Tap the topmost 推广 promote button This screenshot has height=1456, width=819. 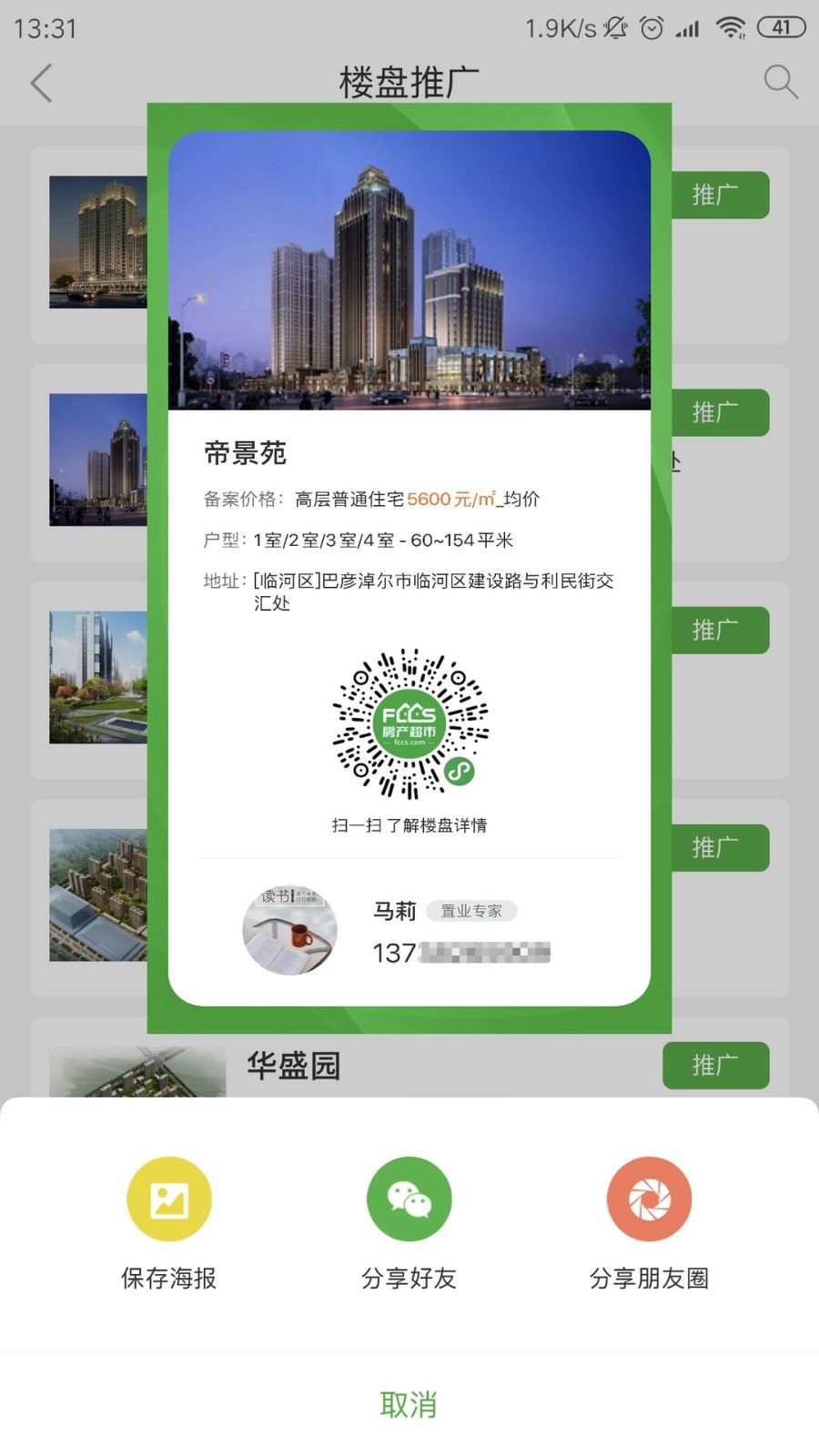coord(720,194)
